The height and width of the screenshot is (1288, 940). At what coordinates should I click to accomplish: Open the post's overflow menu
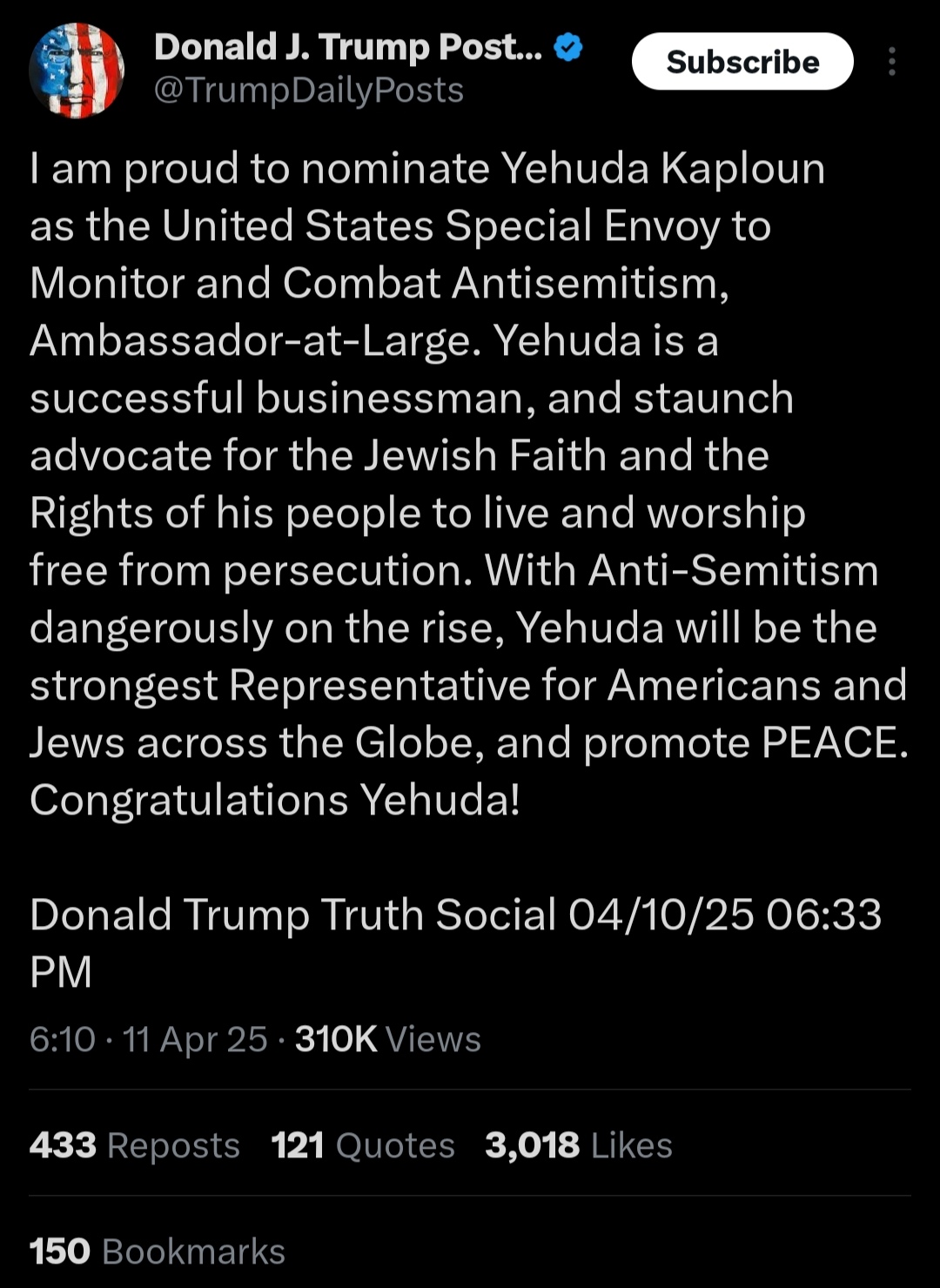click(x=892, y=62)
